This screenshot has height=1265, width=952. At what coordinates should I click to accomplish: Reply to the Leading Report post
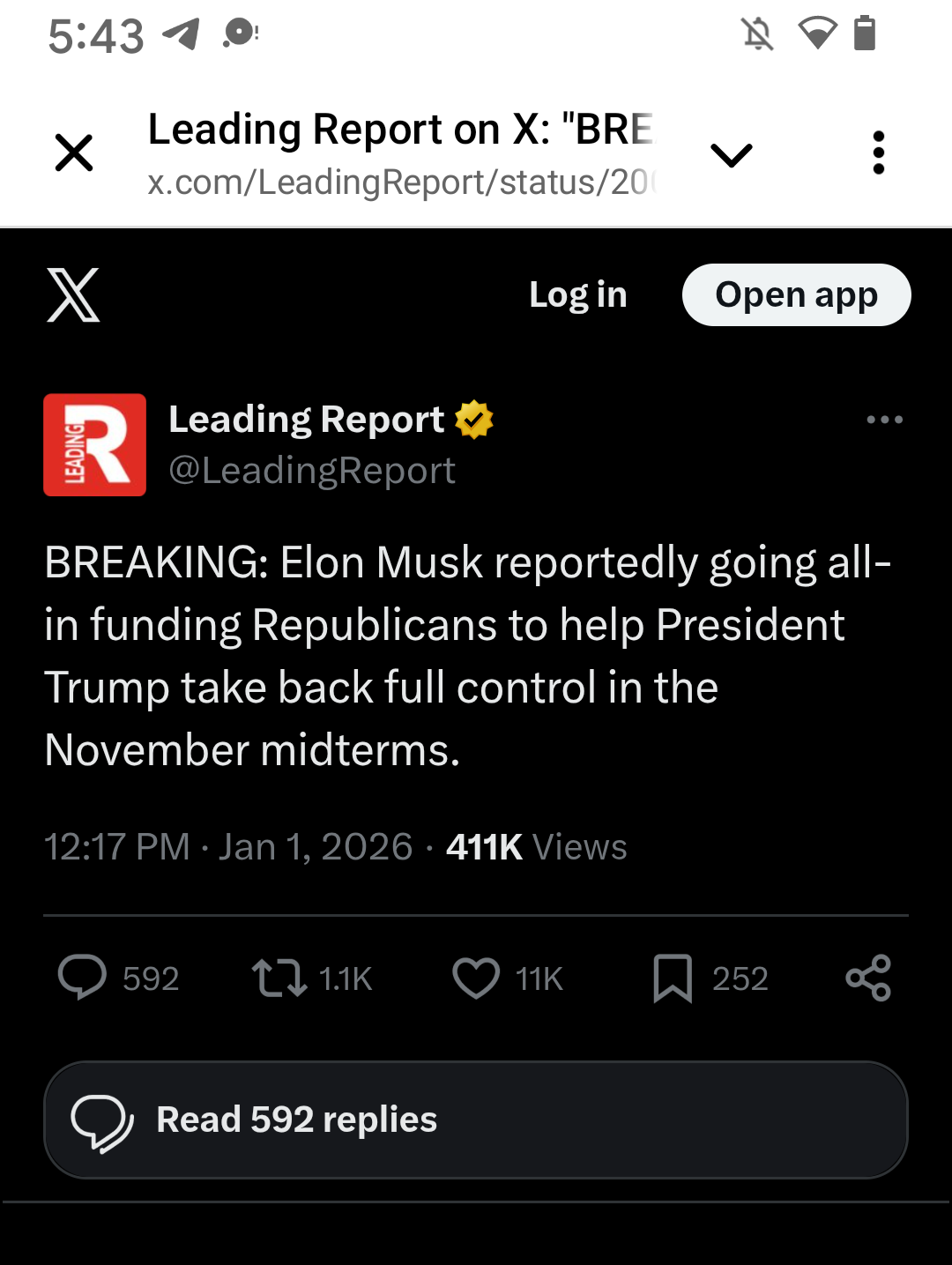[x=83, y=978]
